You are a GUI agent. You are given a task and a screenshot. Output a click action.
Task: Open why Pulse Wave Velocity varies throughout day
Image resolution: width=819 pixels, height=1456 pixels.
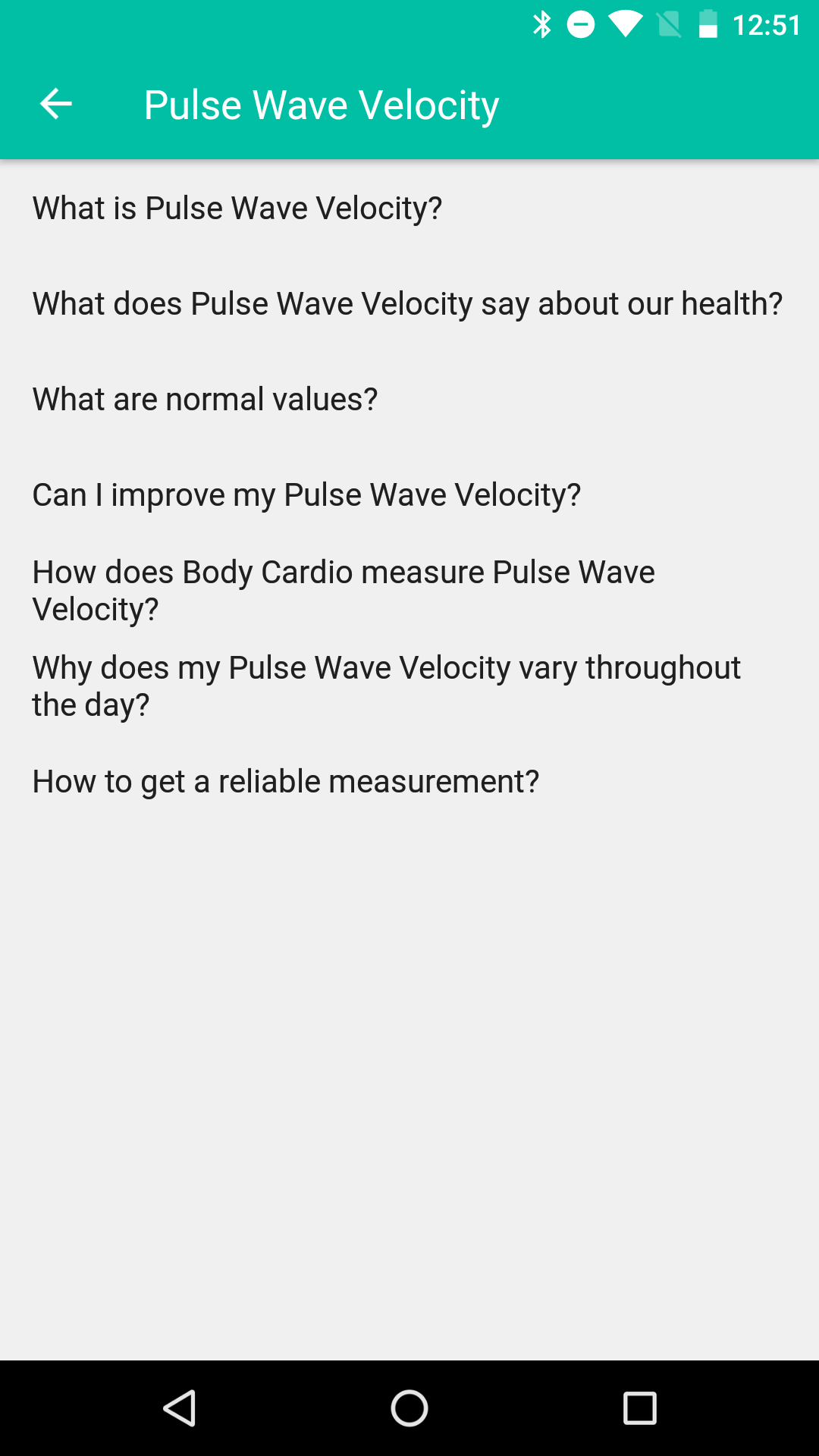[x=385, y=686]
